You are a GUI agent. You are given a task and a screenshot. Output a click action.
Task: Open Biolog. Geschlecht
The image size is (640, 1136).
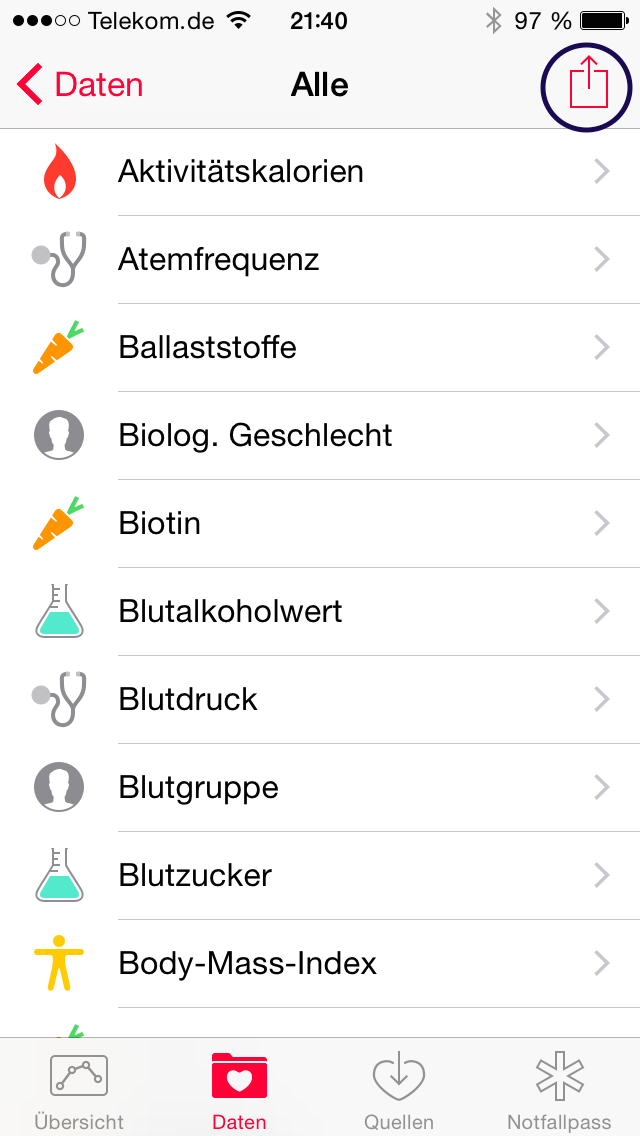[320, 435]
